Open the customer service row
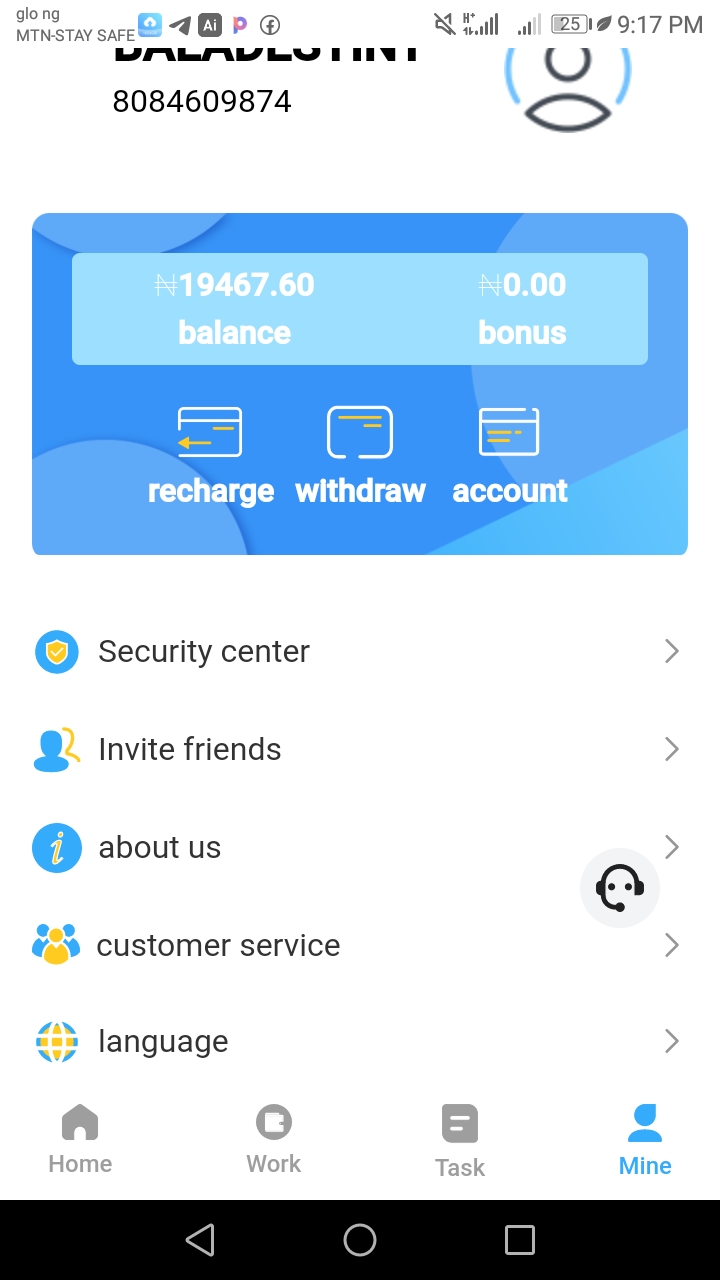Viewport: 720px width, 1280px height. [360, 945]
